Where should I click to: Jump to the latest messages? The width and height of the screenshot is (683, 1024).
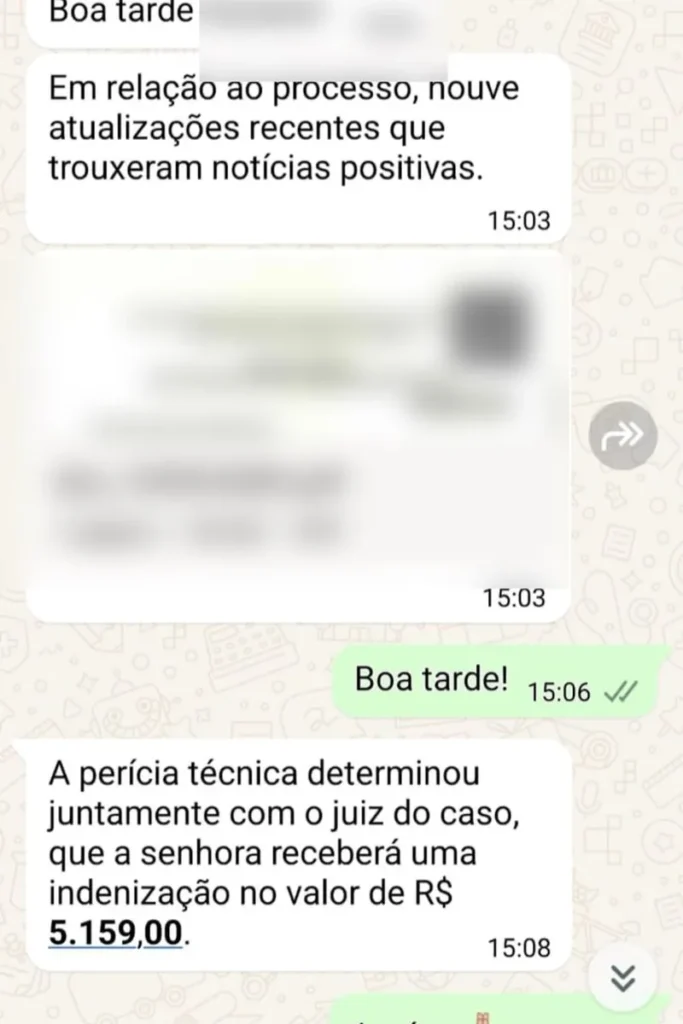[x=622, y=978]
